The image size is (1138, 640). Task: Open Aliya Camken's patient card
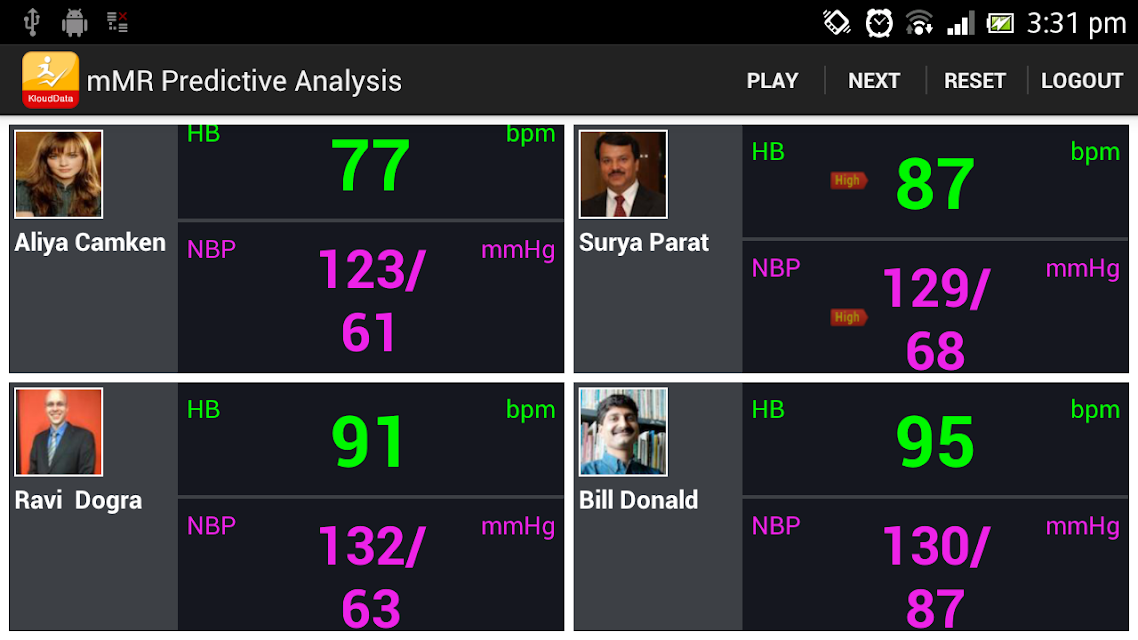287,249
